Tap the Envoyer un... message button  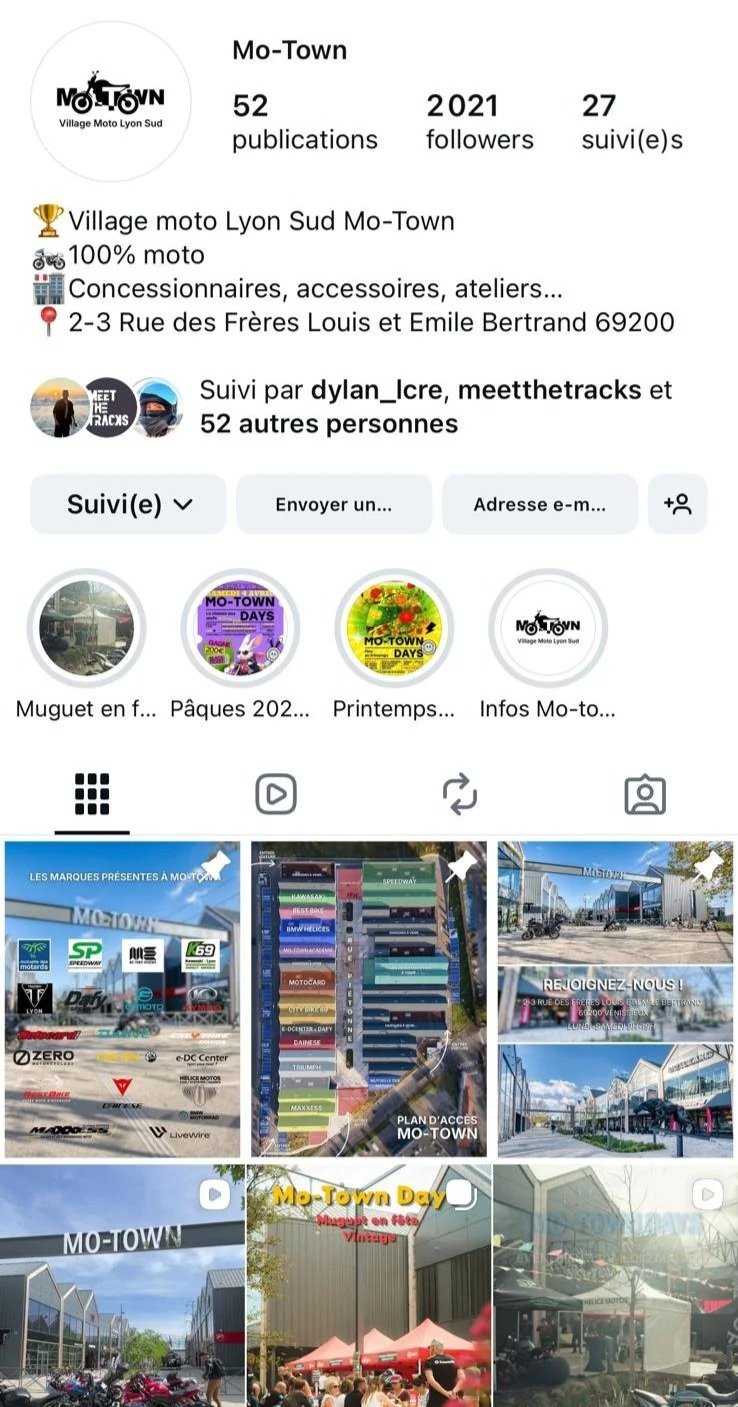click(x=334, y=504)
